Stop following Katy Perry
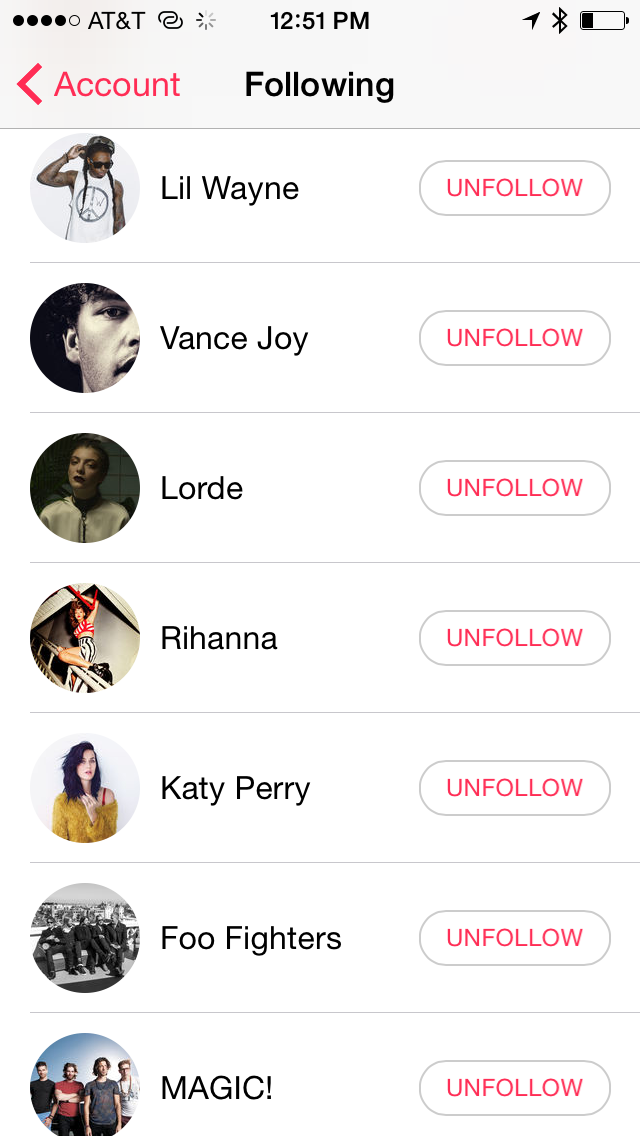 tap(514, 788)
